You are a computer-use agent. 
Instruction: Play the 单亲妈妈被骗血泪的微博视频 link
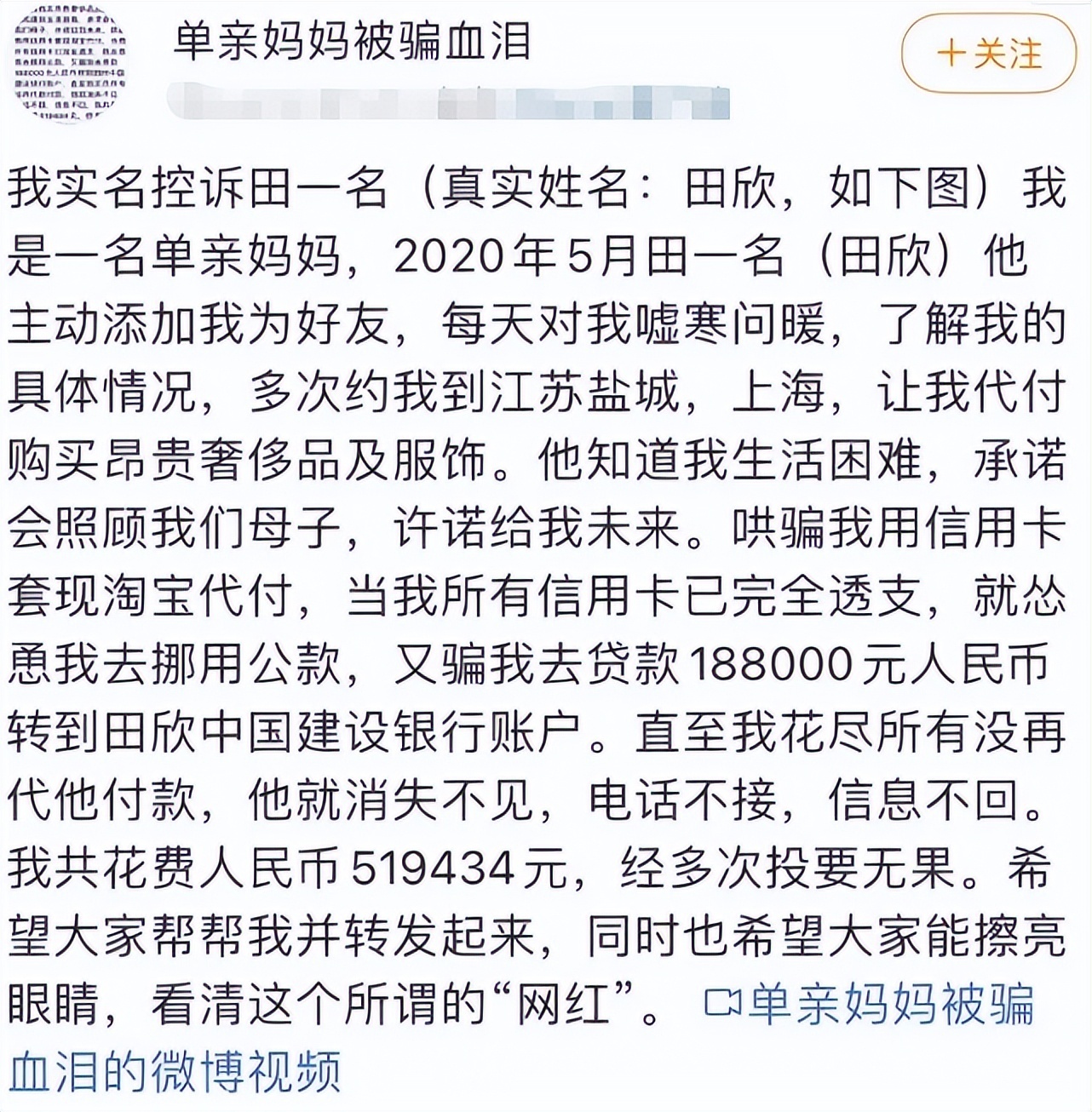[x=869, y=1005]
